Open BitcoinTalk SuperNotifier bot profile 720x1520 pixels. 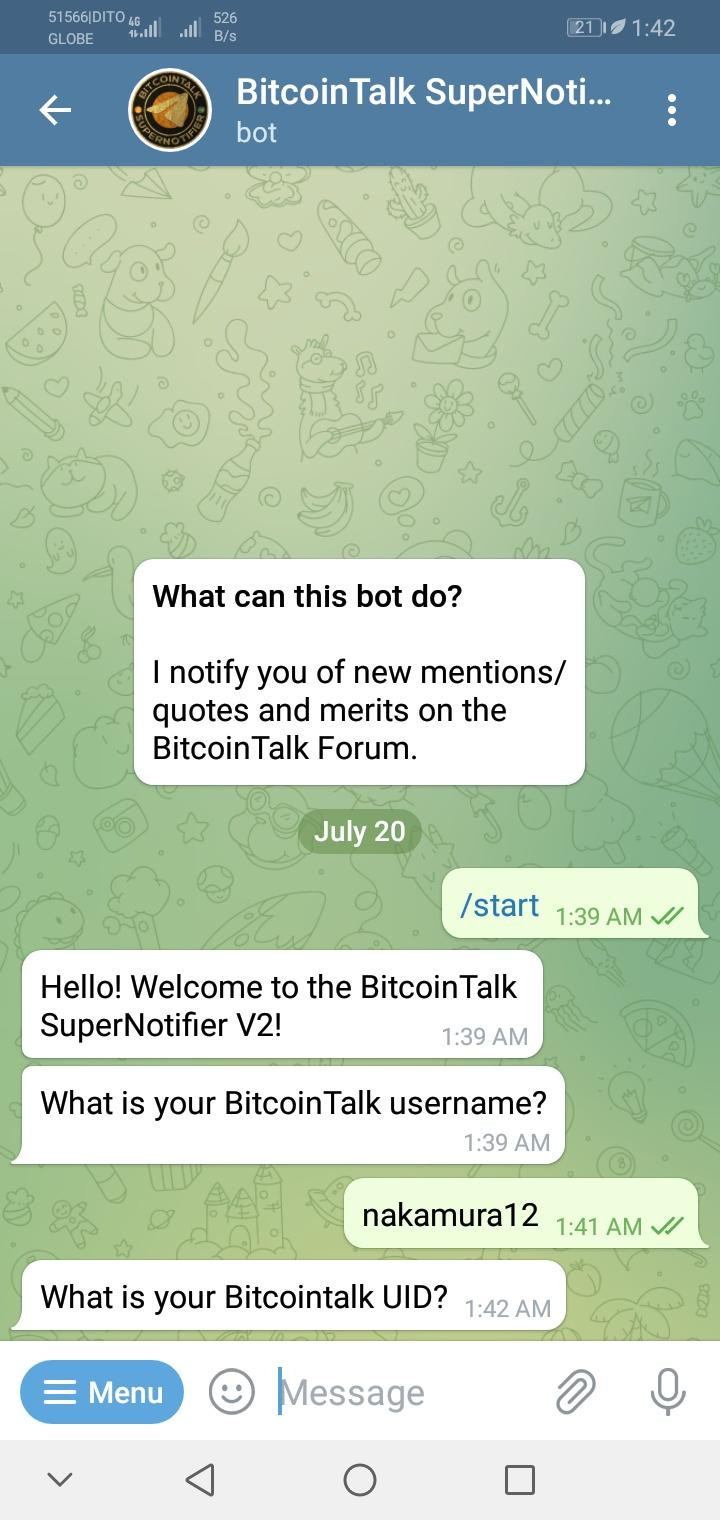tap(420, 110)
